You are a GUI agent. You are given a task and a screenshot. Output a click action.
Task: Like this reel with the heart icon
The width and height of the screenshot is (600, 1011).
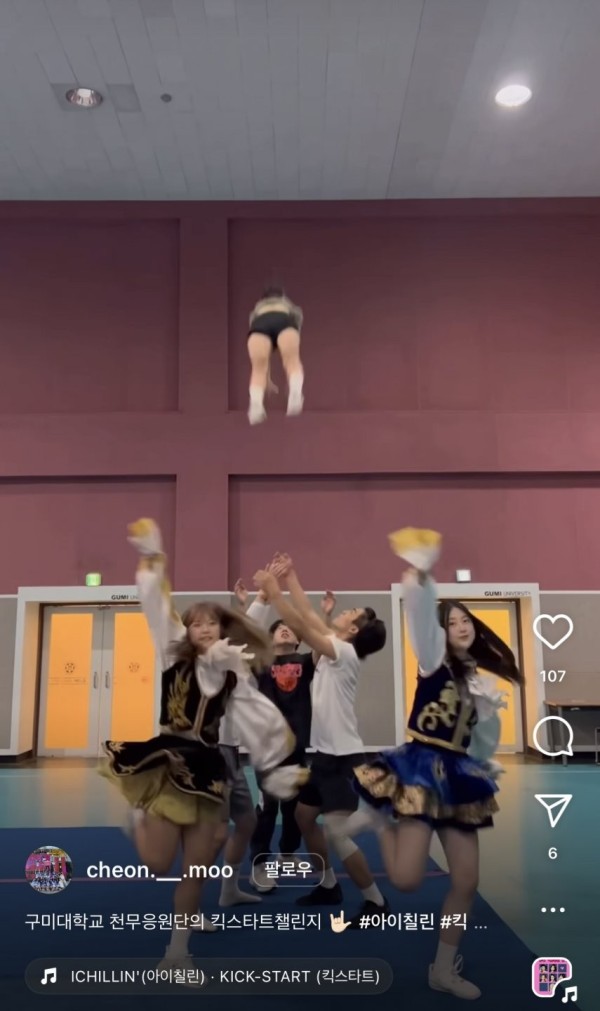552,632
